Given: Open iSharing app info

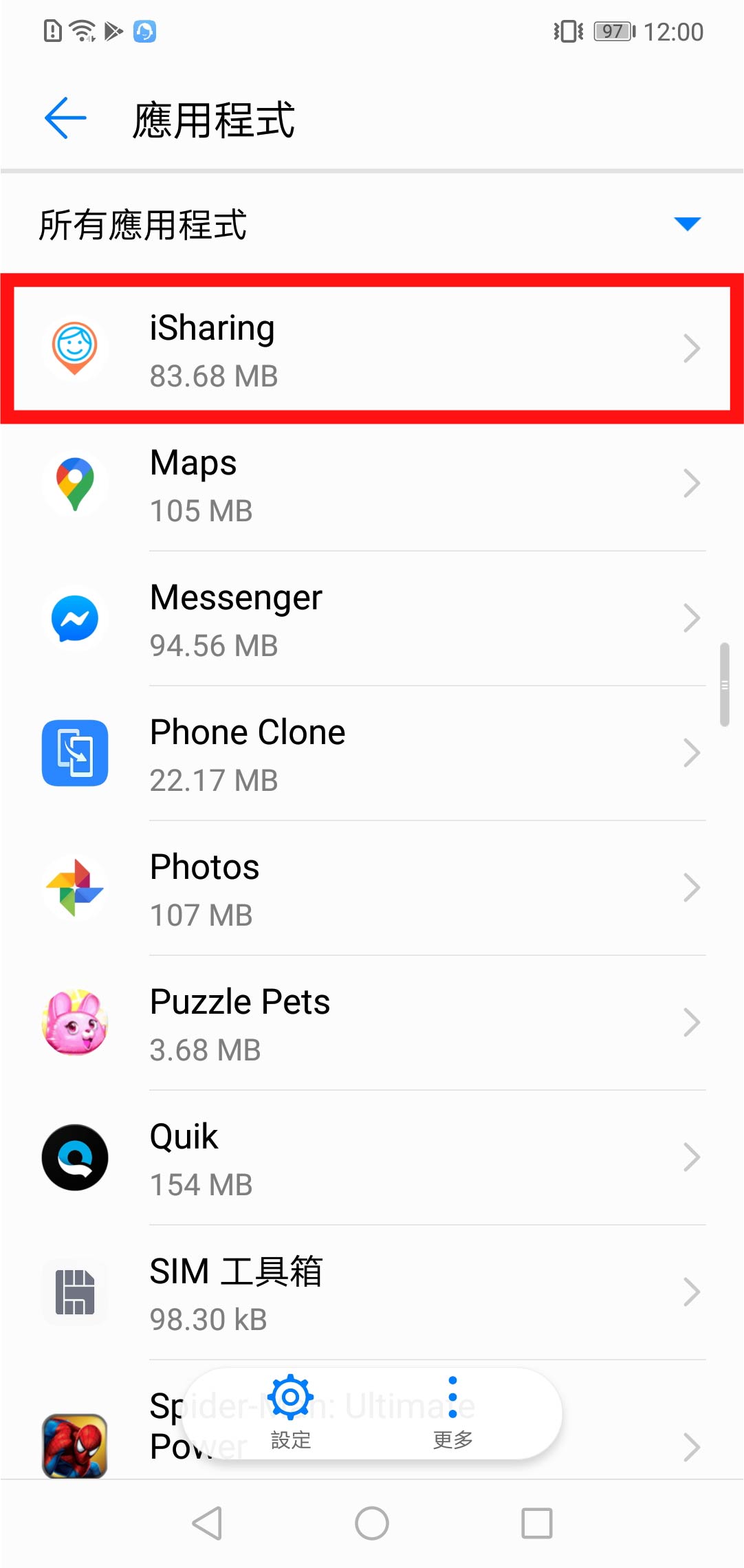Looking at the screenshot, I should point(371,349).
